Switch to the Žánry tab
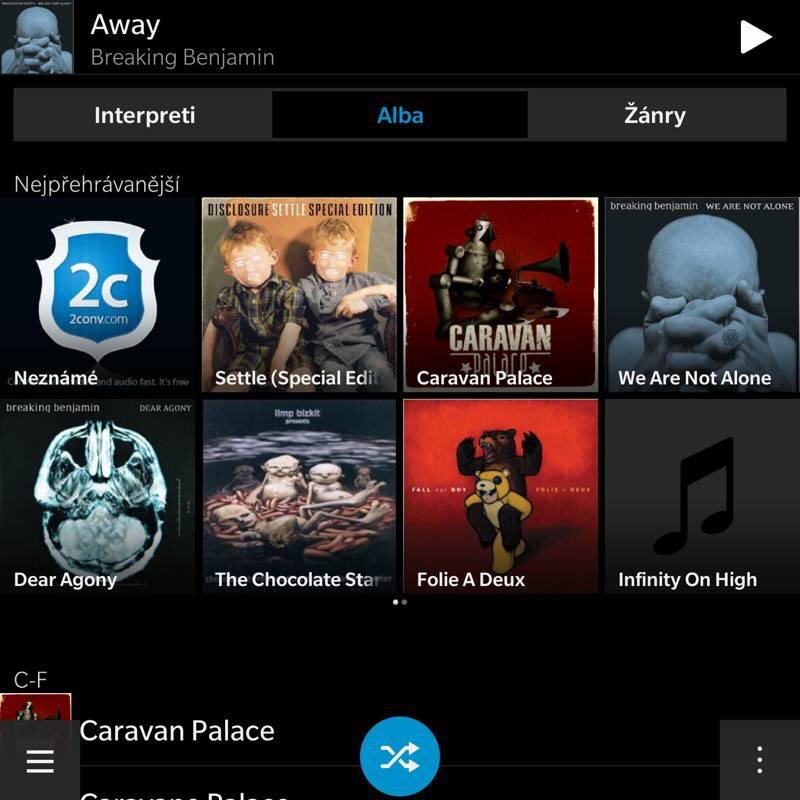Image resolution: width=800 pixels, height=800 pixels. click(x=655, y=115)
